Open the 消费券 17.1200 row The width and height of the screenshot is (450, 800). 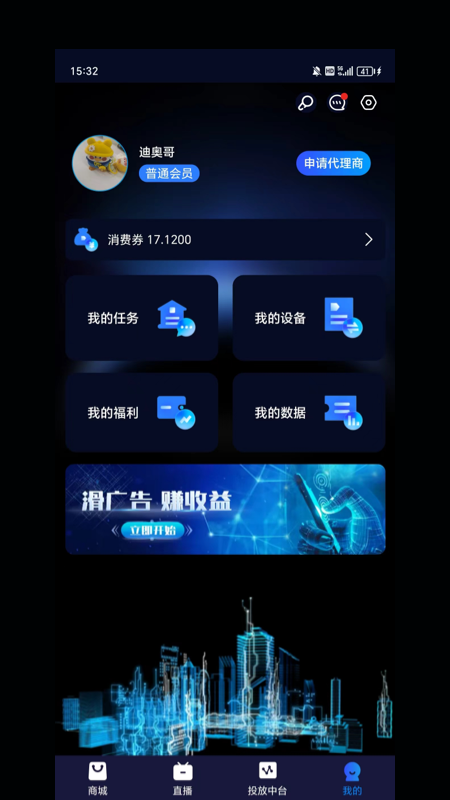(225, 239)
